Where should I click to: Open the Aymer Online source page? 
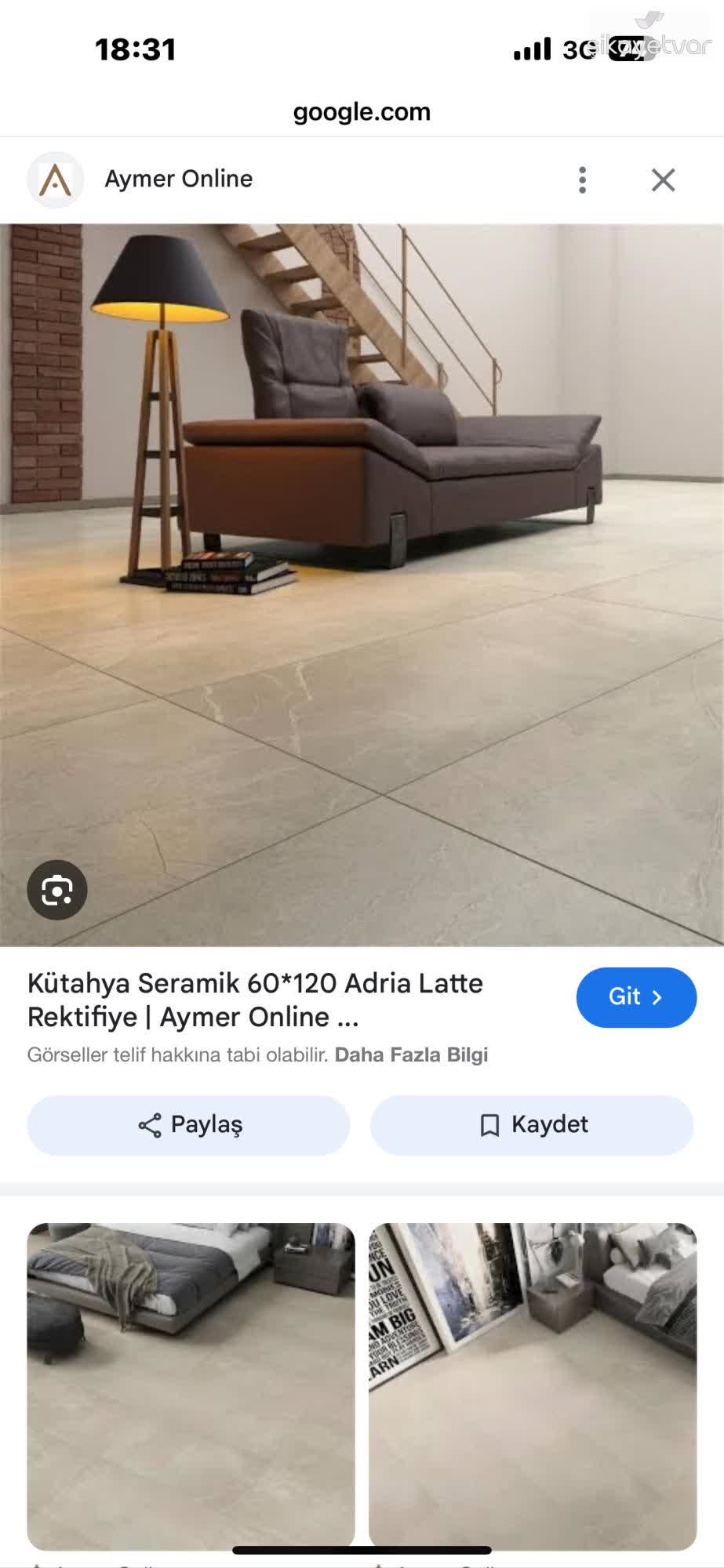click(178, 180)
